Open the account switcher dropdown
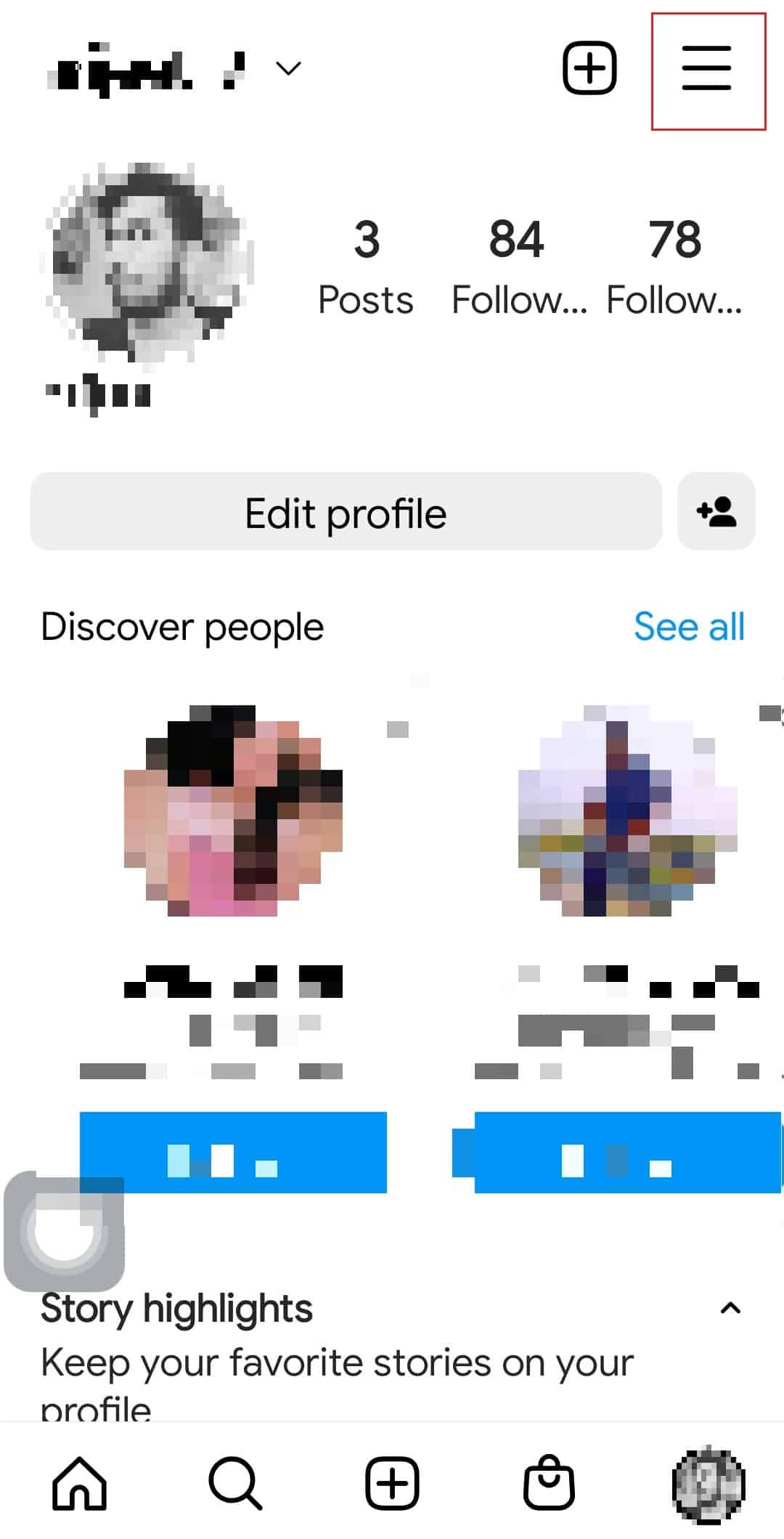This screenshot has height=1539, width=784. tap(288, 69)
